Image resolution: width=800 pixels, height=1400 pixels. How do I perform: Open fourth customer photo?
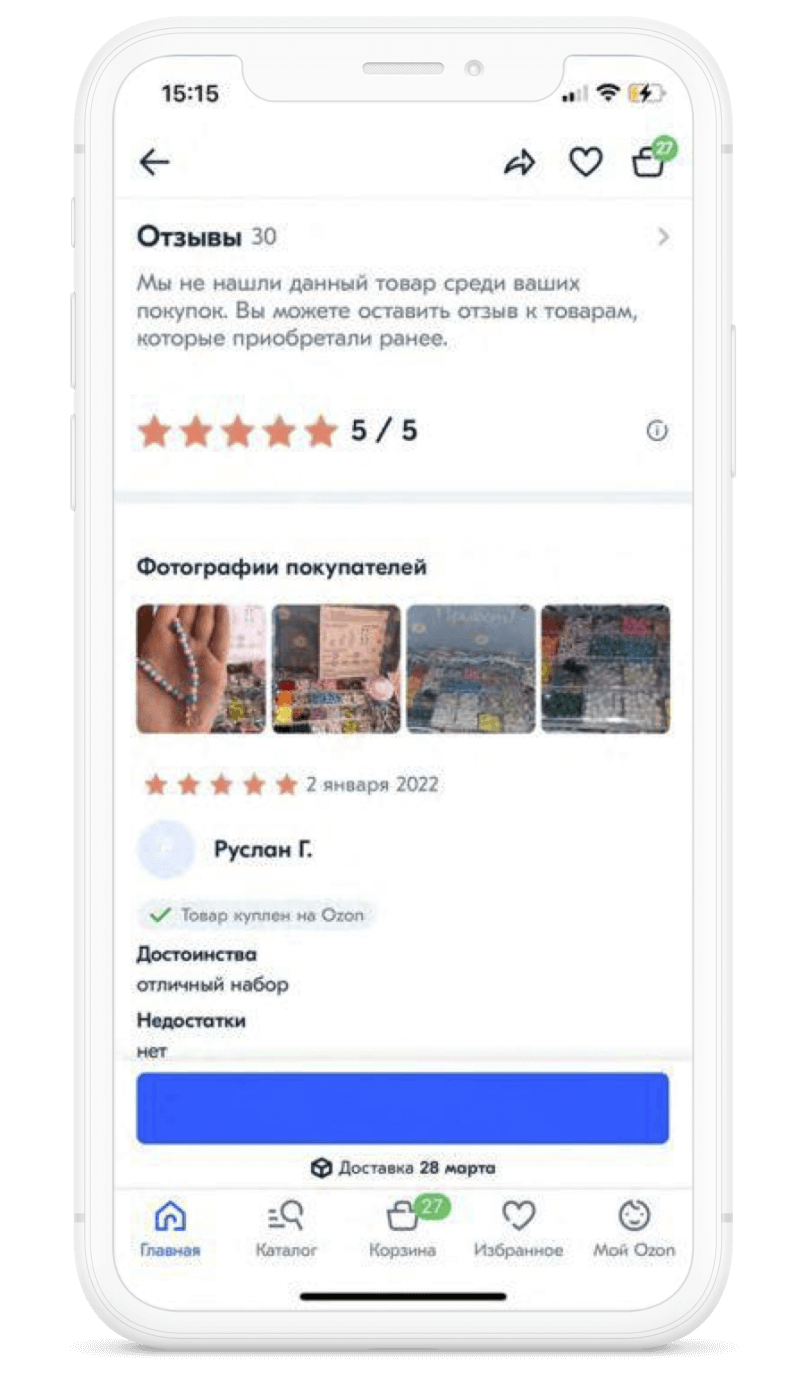606,669
